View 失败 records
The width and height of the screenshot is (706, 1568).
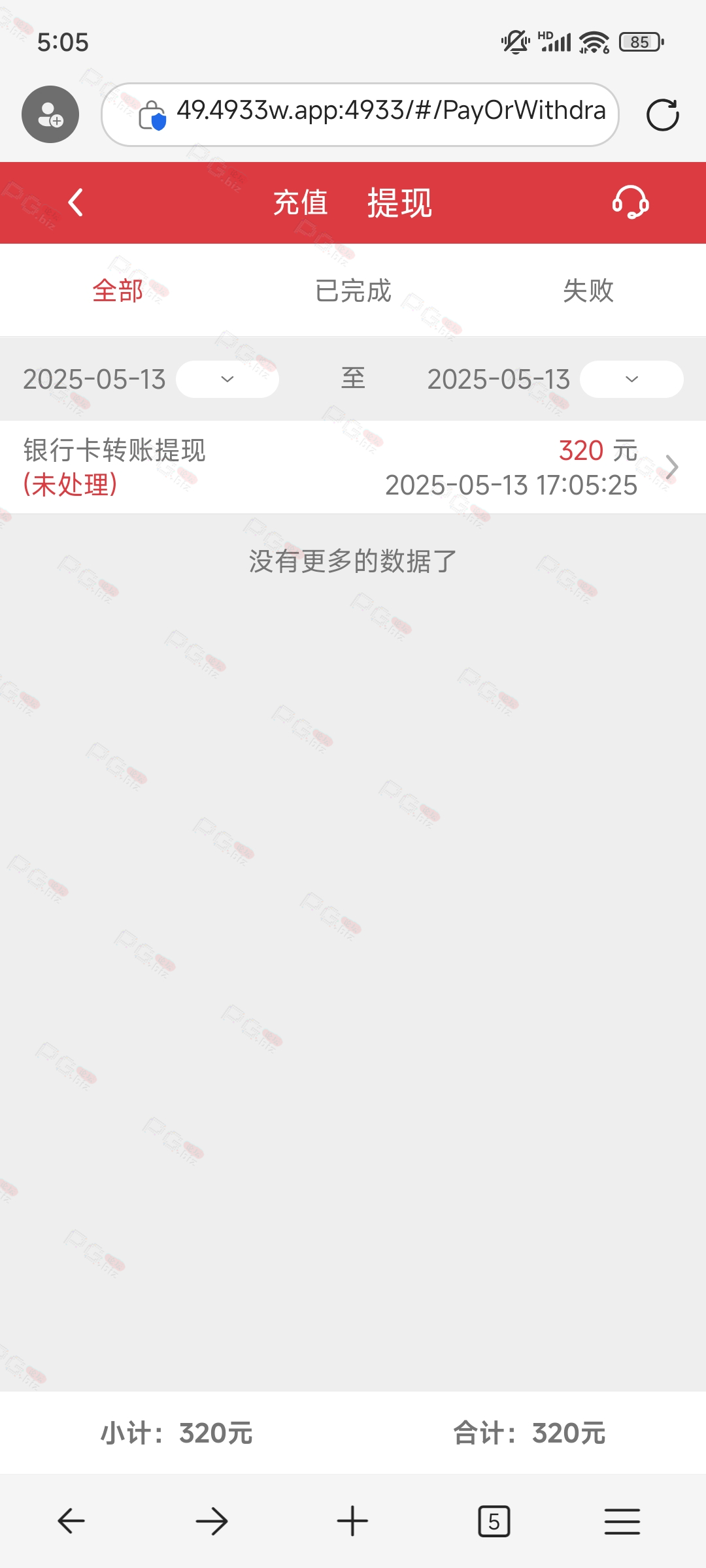tap(588, 291)
